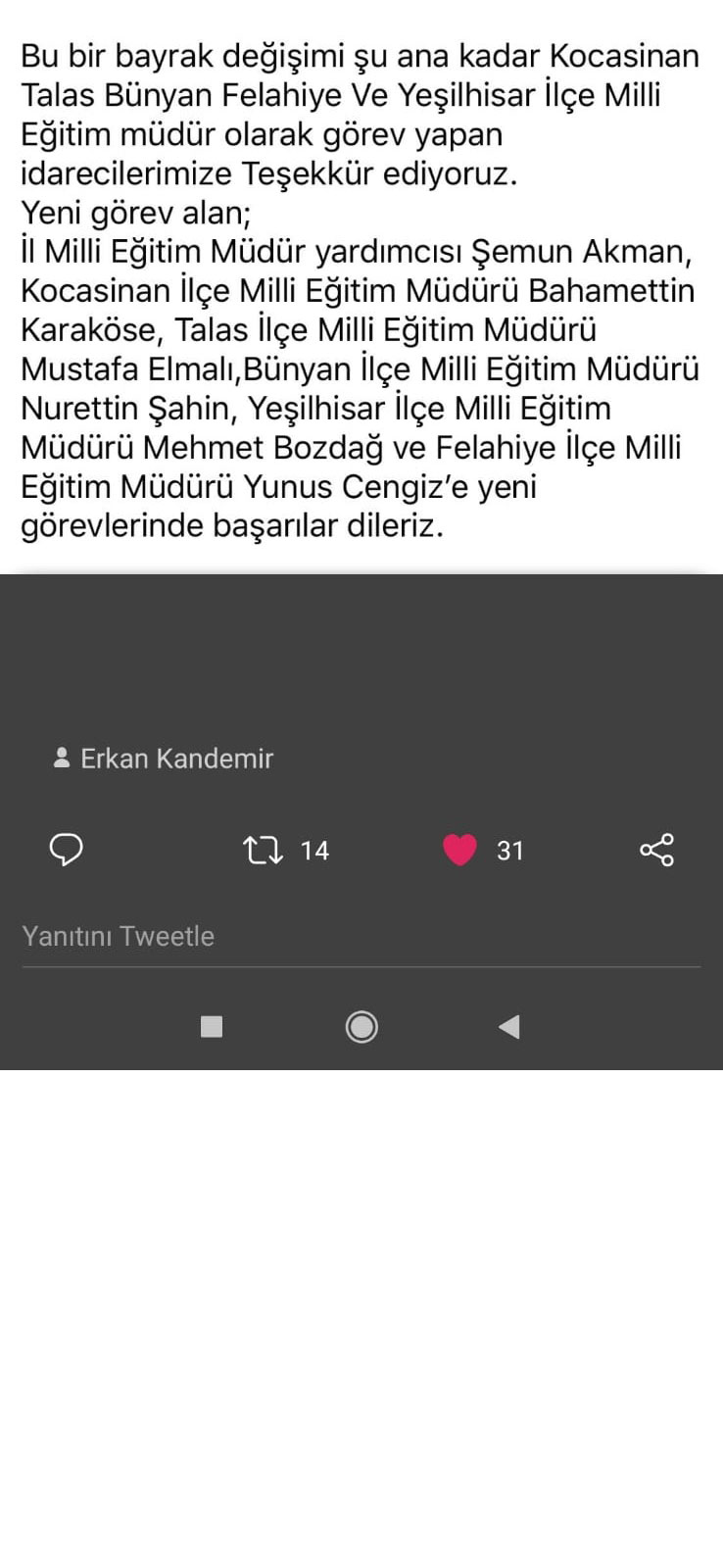Tap the Android recent apps square icon
Viewport: 723px width, 1568px height.
pyautogui.click(x=213, y=1026)
